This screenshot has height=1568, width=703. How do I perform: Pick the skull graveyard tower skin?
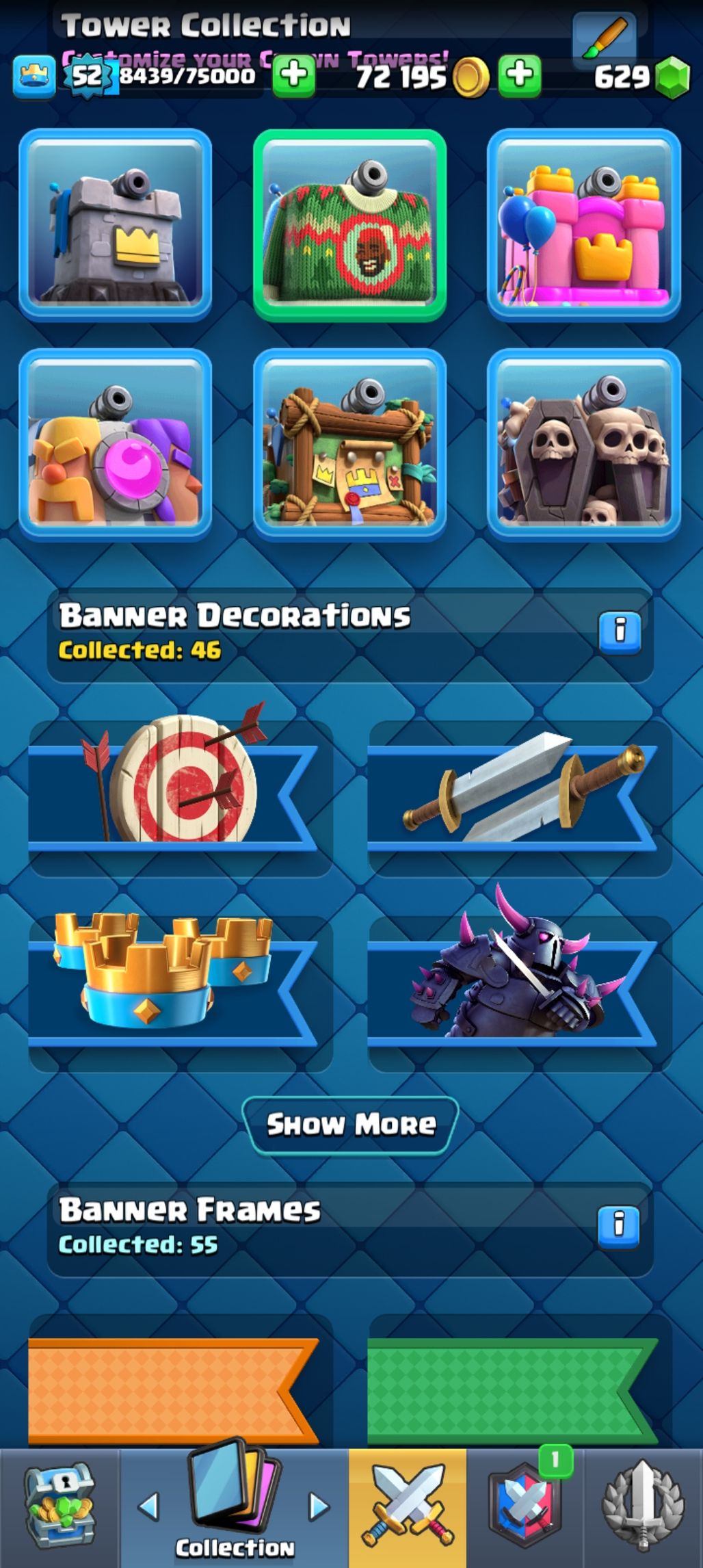coord(583,445)
